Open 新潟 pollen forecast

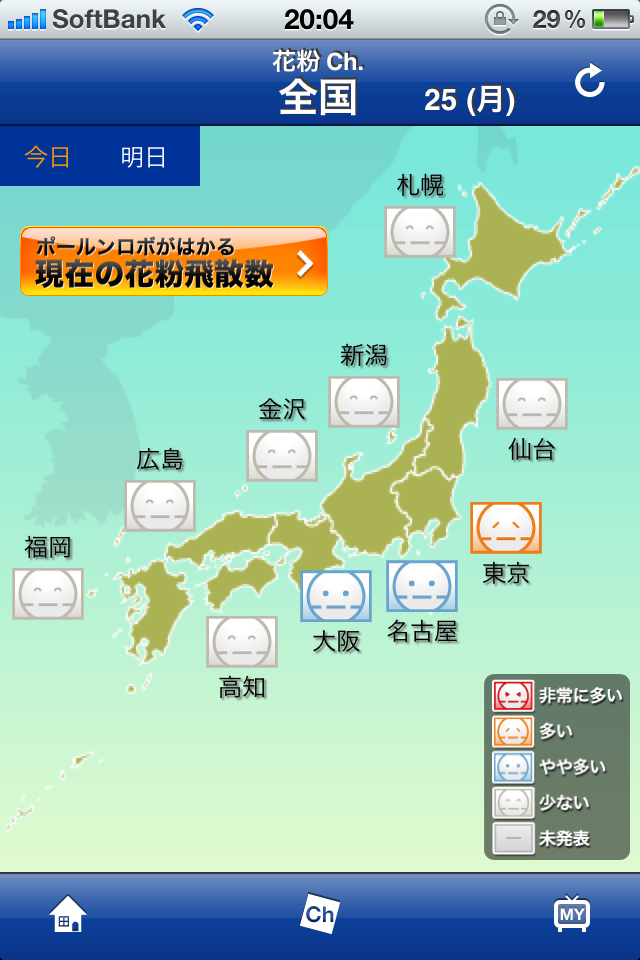pyautogui.click(x=364, y=402)
